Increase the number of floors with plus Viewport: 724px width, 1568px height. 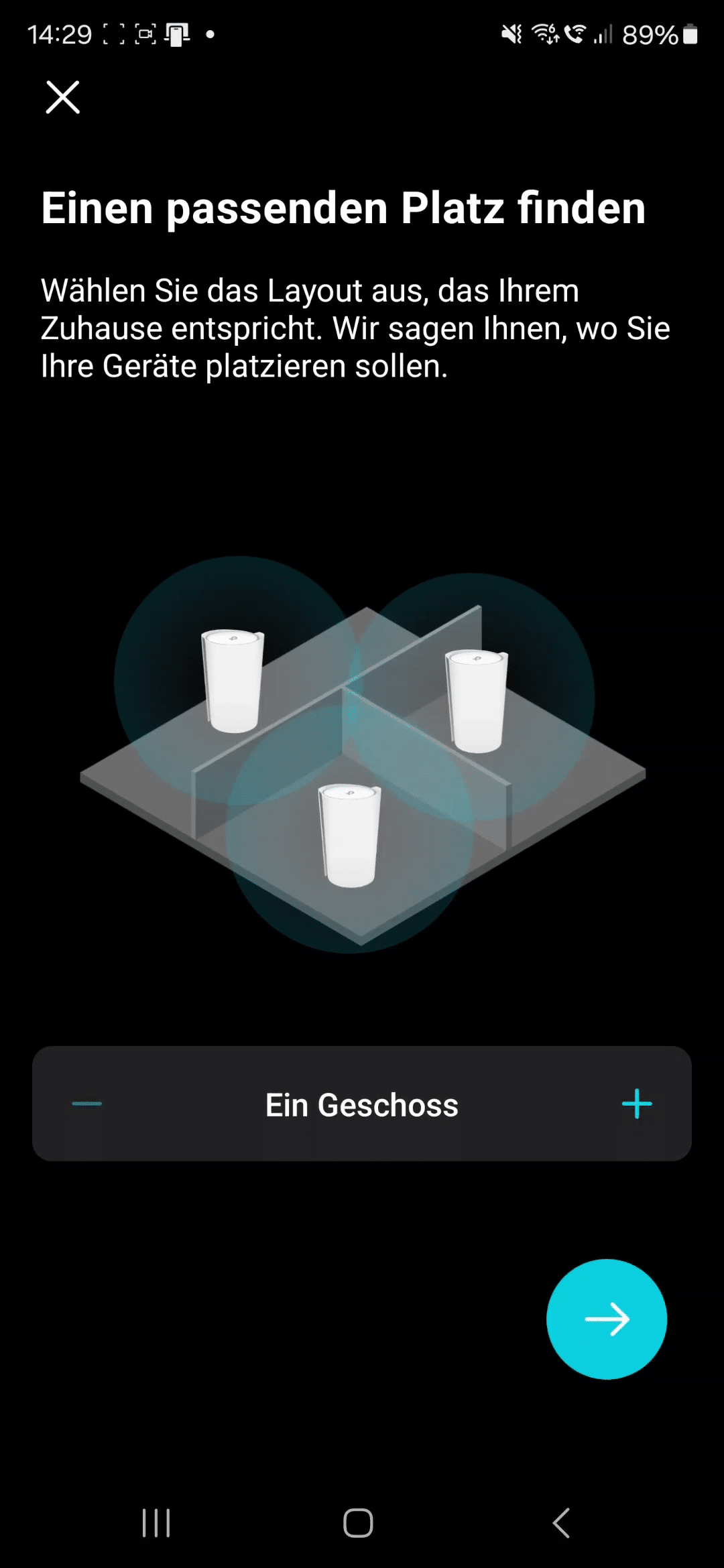point(637,1104)
